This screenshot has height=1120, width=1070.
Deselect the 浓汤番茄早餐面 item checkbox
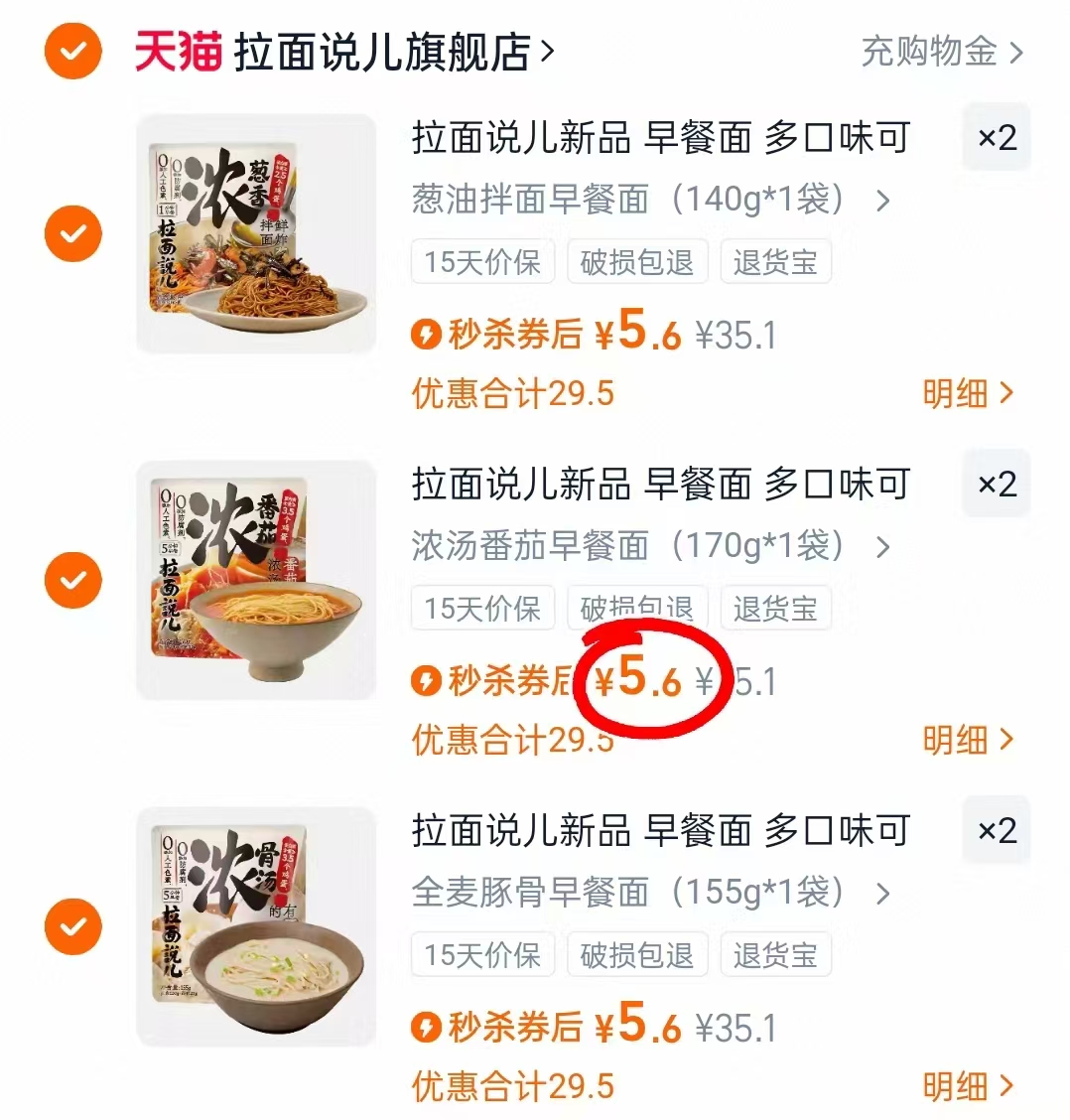(71, 580)
